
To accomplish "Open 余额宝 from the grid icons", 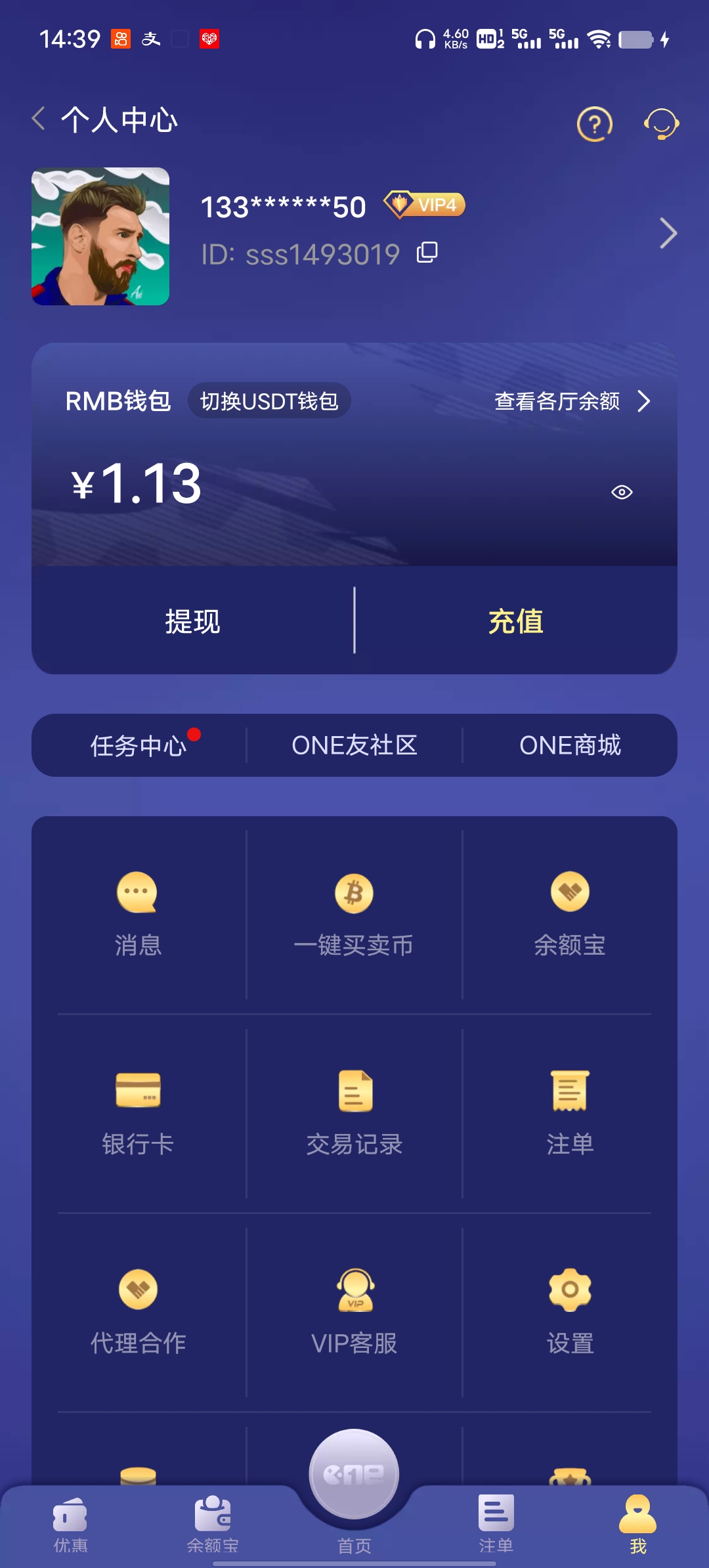I will [x=570, y=893].
